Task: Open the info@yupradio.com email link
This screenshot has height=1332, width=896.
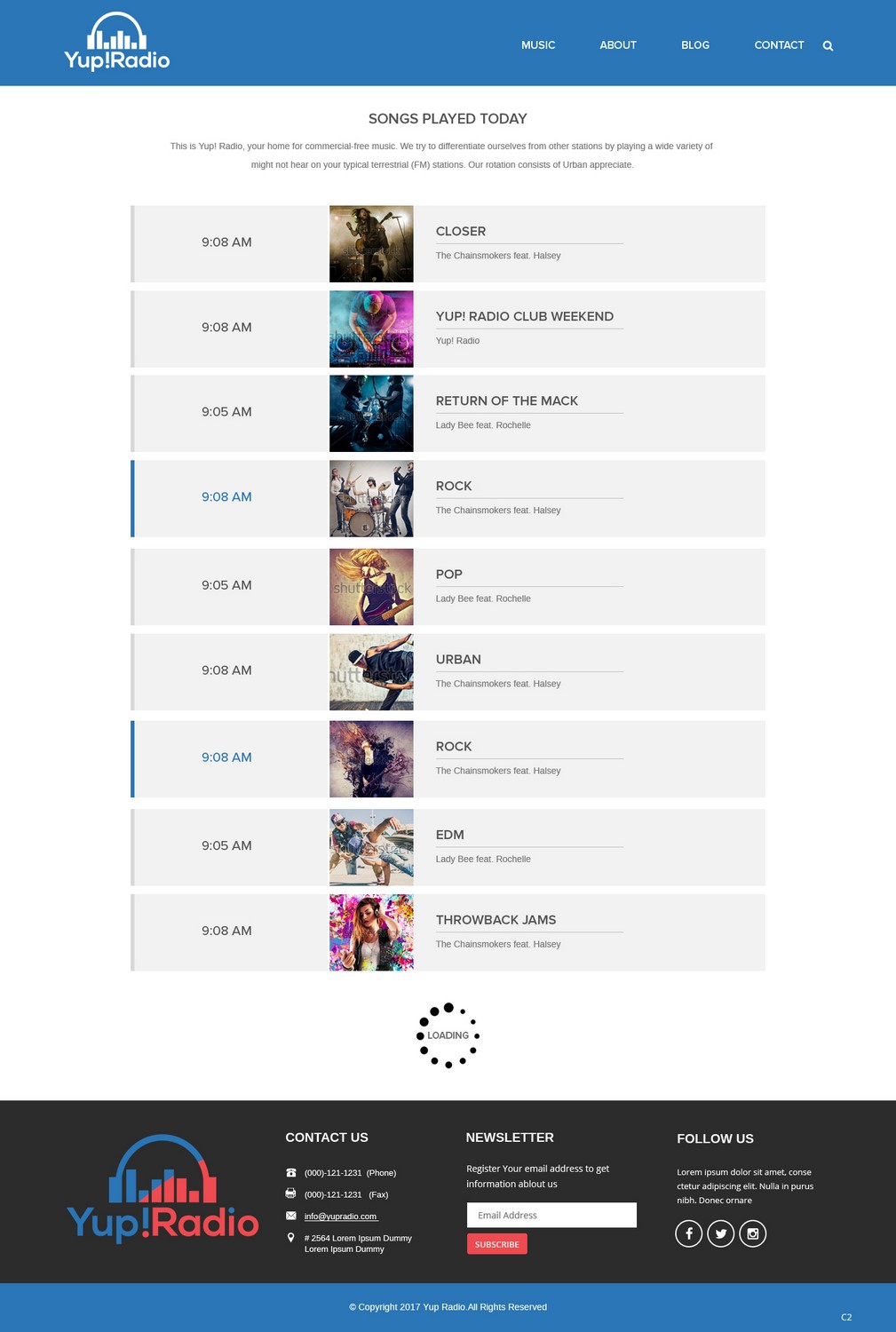Action: click(341, 1217)
